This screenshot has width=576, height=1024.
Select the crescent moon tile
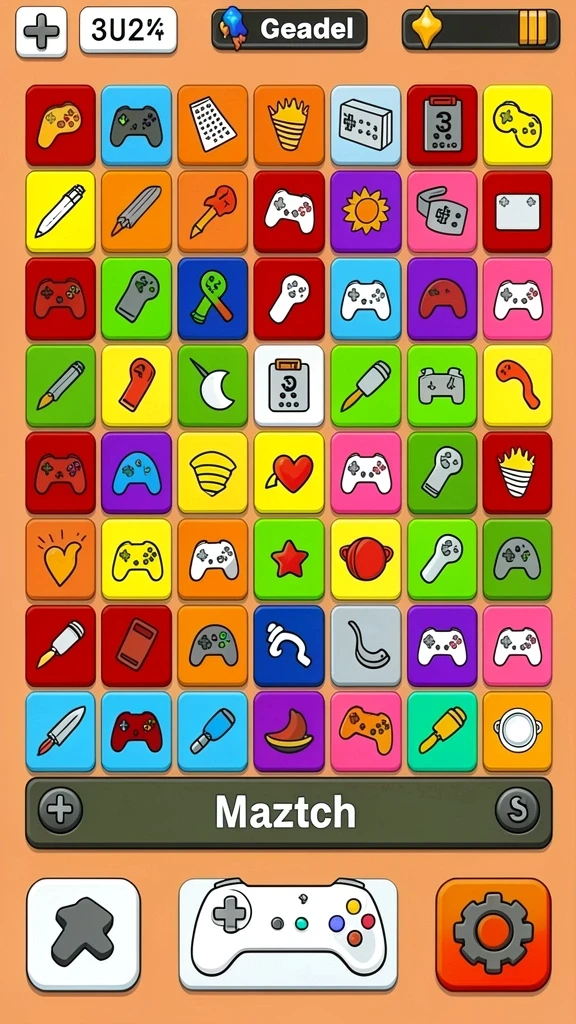[x=212, y=385]
